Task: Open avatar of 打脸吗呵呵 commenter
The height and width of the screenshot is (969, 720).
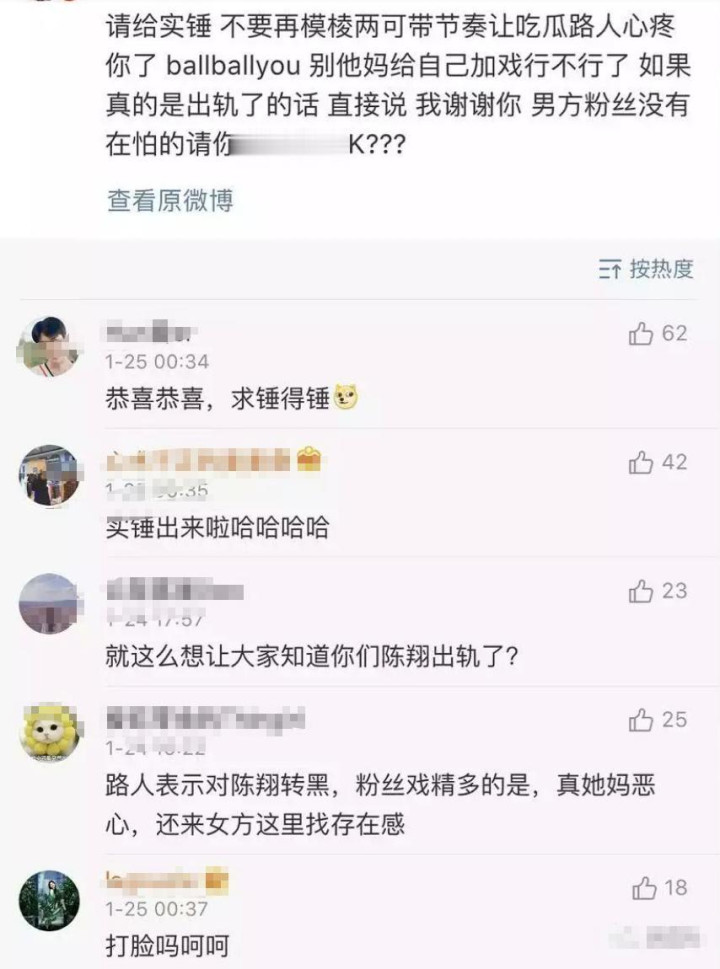Action: (x=49, y=899)
